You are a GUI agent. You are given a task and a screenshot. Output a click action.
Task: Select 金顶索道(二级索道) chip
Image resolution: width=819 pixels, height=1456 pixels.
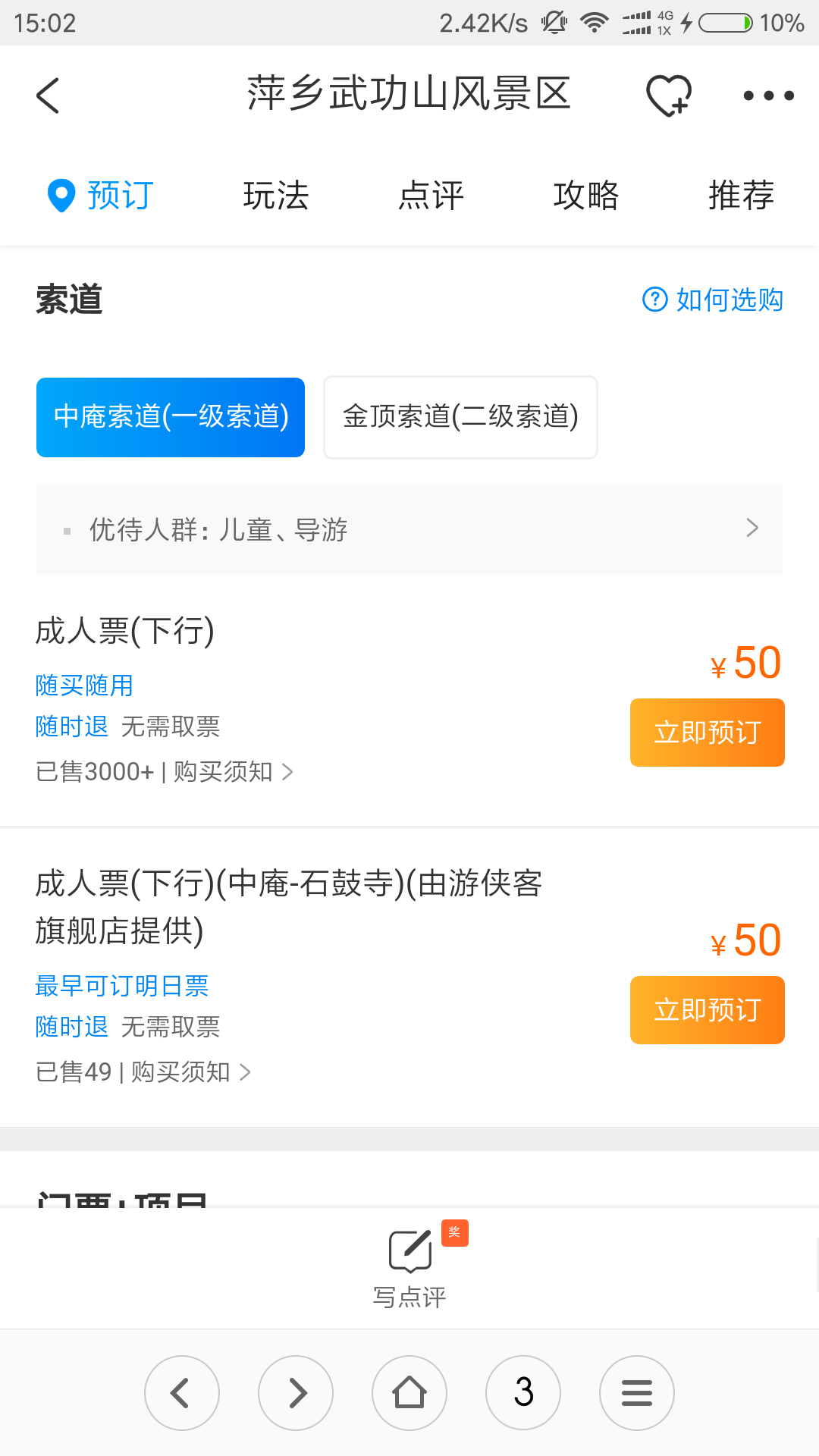click(460, 417)
